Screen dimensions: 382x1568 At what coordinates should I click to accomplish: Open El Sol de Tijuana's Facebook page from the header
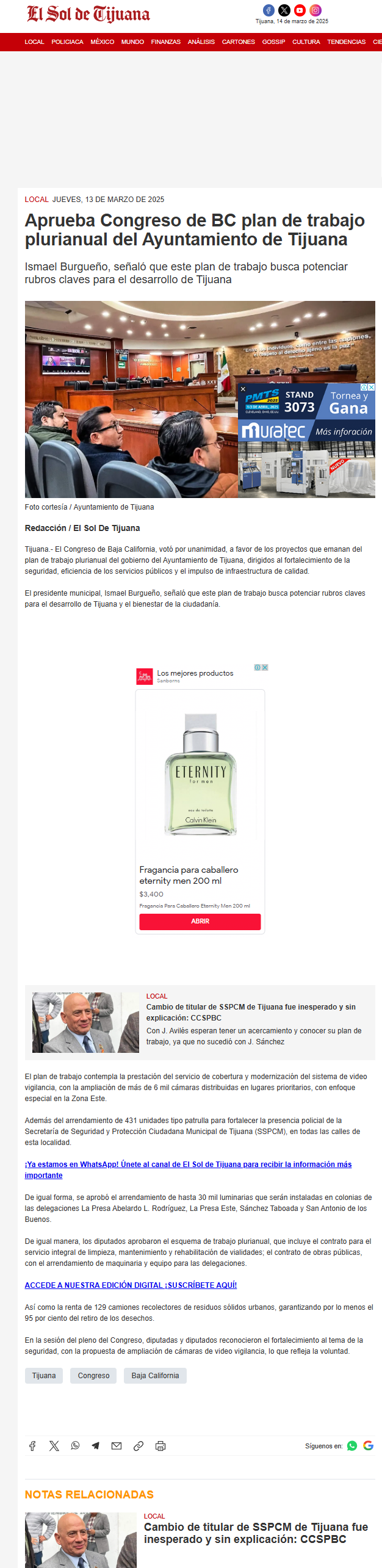click(268, 10)
